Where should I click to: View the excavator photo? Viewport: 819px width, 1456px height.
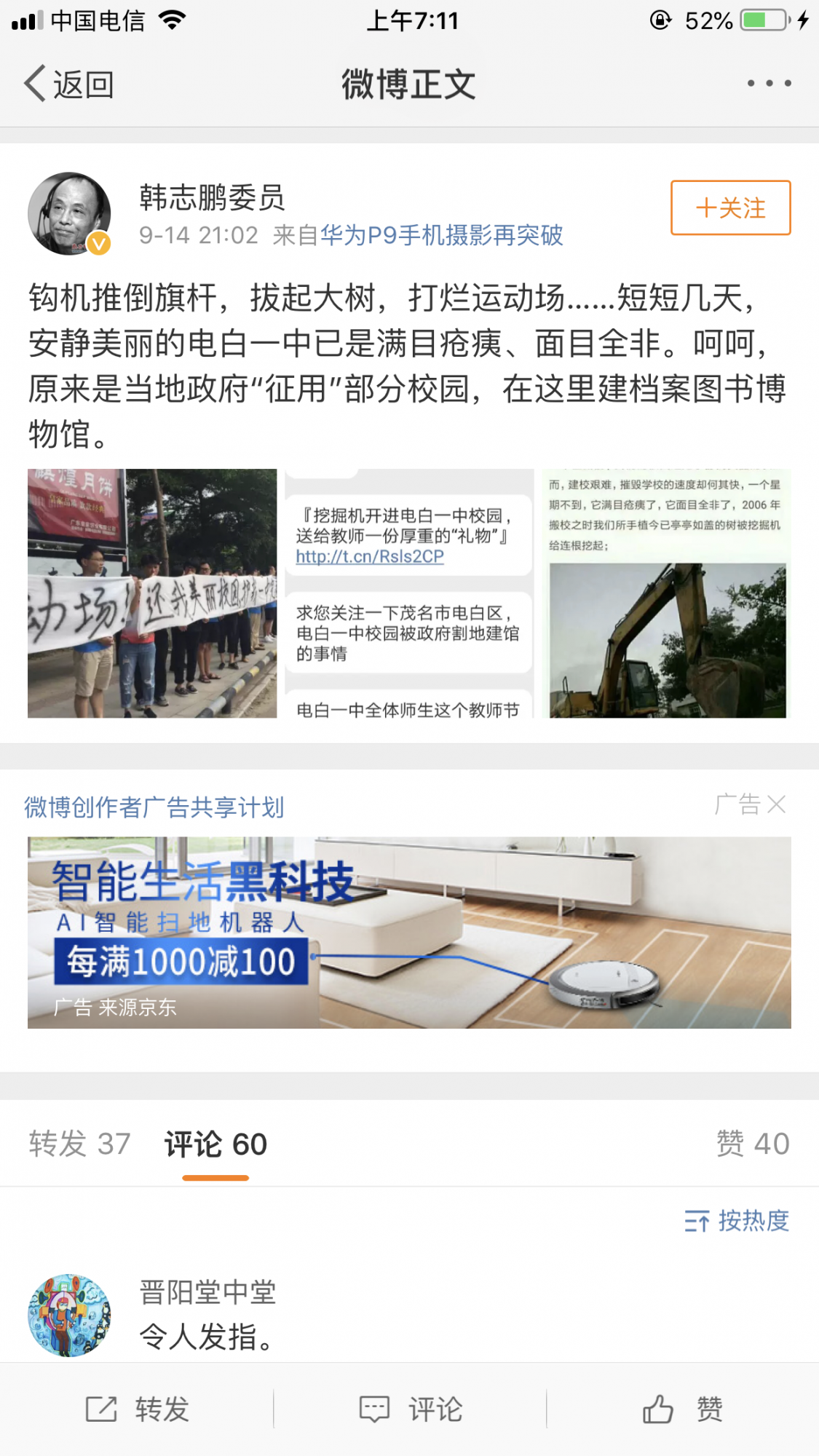coord(666,593)
